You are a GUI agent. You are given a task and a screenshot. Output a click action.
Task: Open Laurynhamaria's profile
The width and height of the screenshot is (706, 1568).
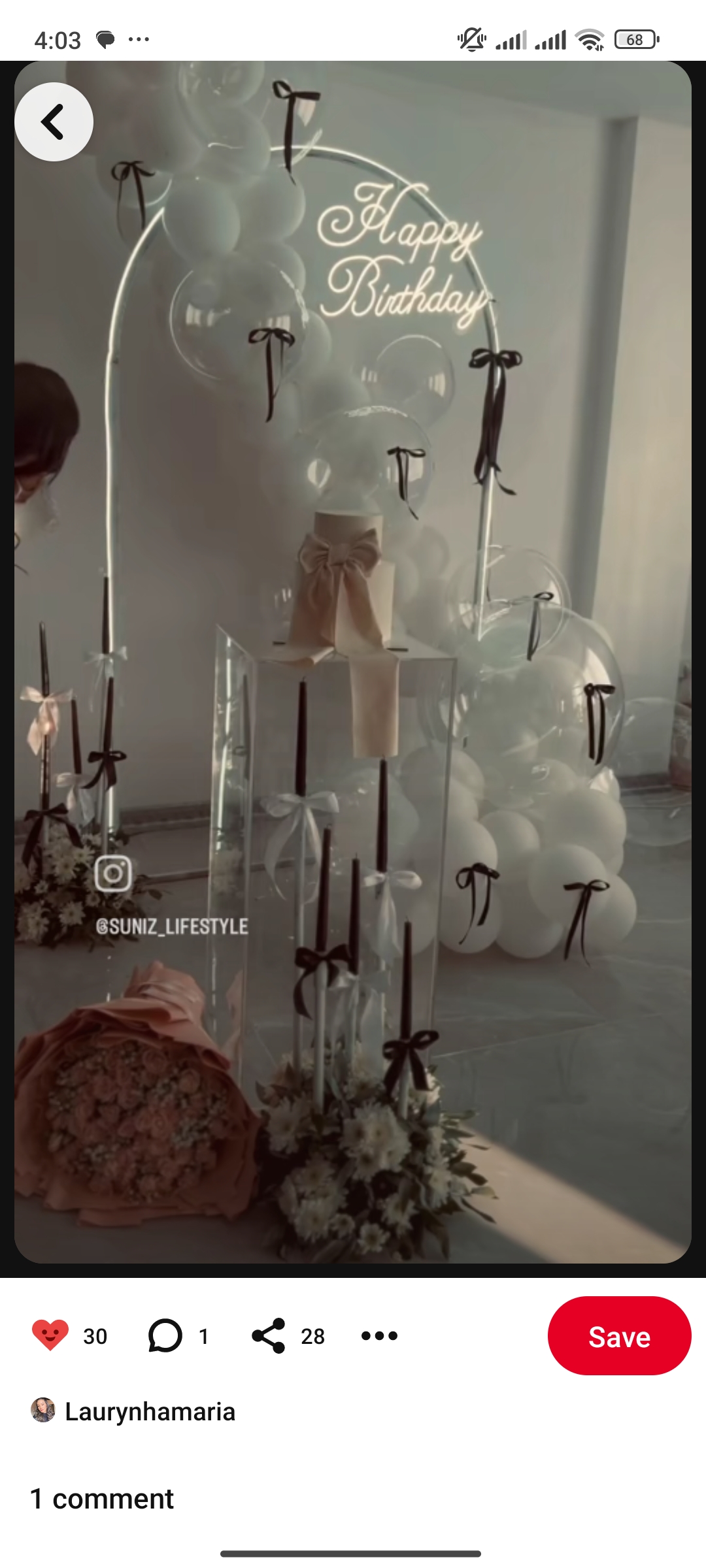click(x=149, y=1412)
